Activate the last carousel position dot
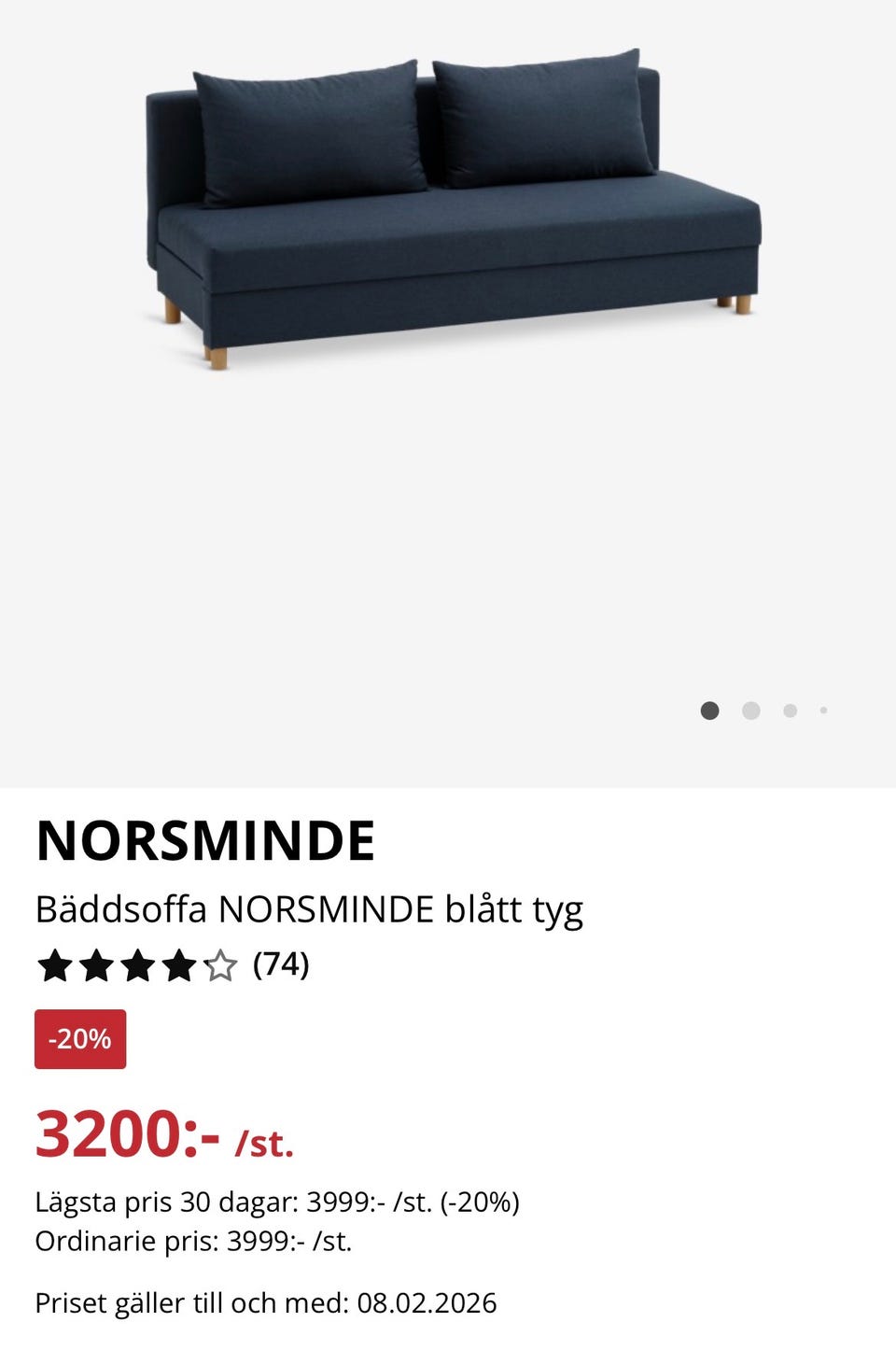Screen dimensions: 896x1364 [x=822, y=710]
